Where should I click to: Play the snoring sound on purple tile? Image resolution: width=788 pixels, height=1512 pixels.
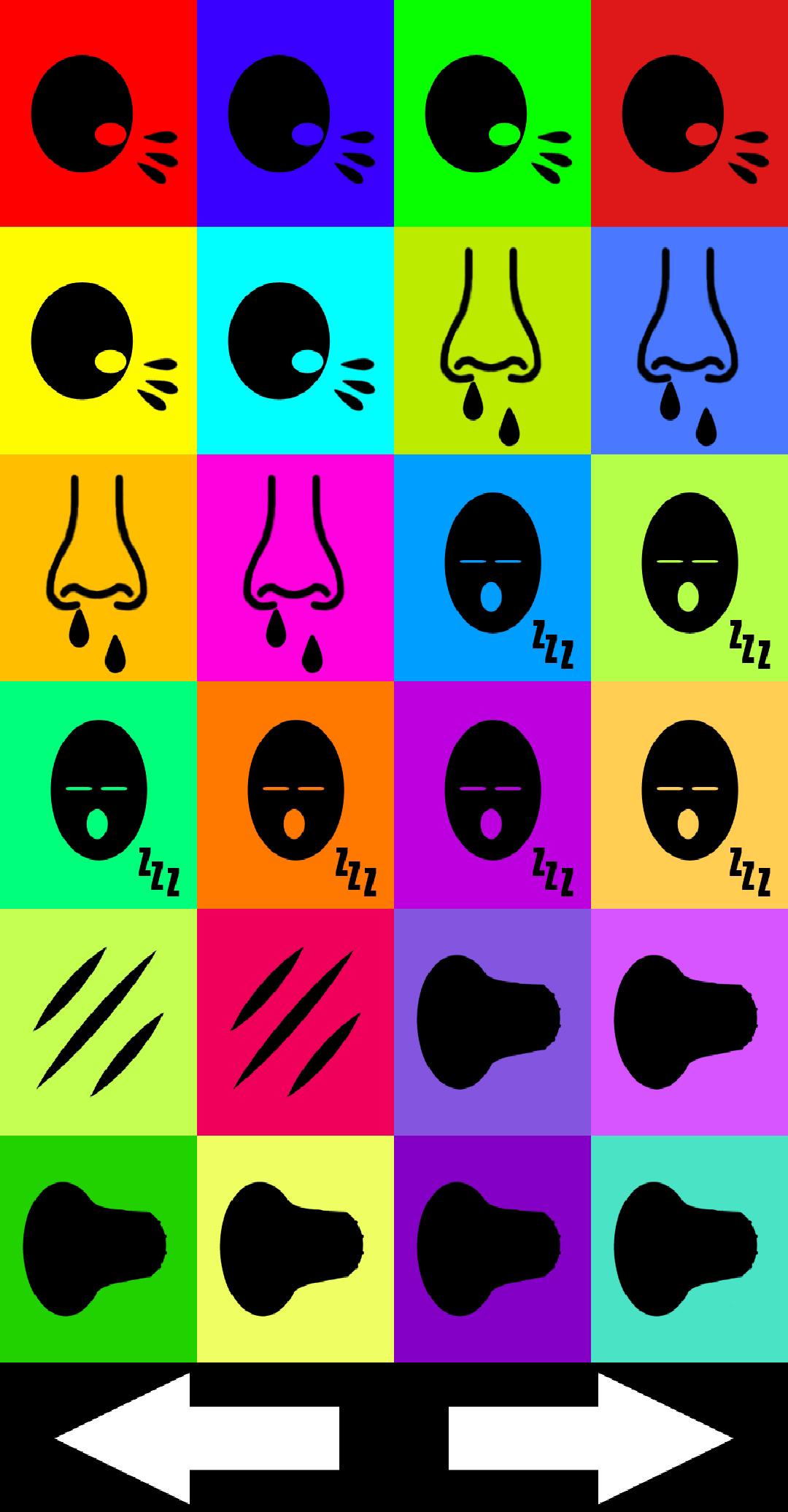(492, 795)
